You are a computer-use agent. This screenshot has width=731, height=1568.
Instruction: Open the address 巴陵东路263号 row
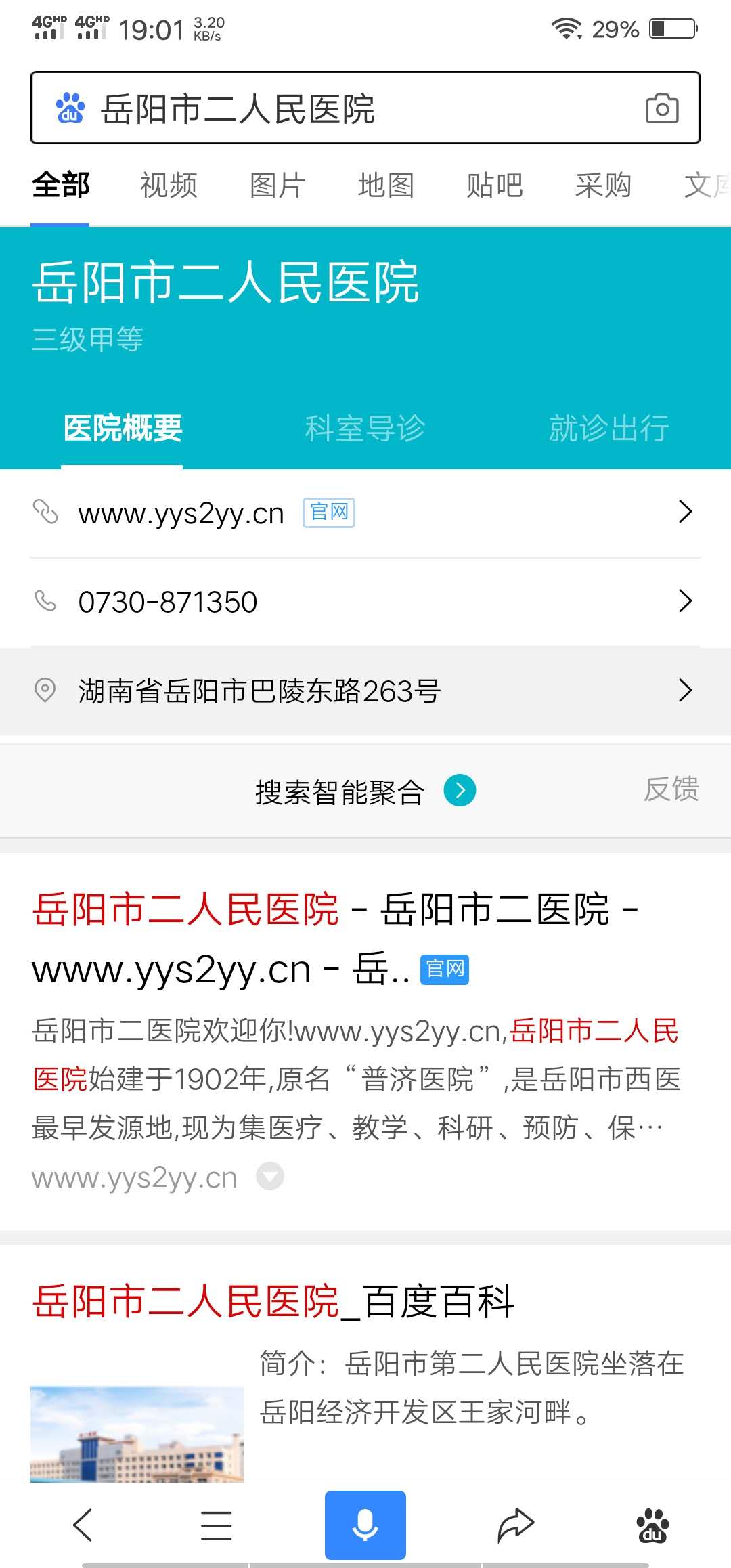(x=365, y=691)
